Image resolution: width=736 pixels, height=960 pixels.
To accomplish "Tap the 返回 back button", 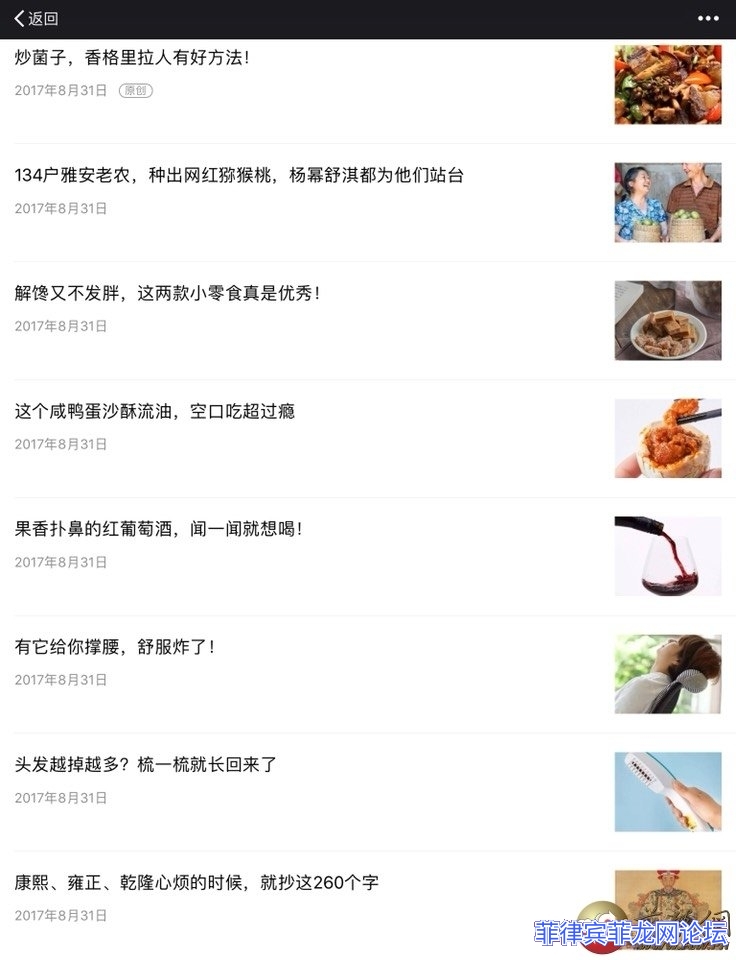I will (x=36, y=18).
